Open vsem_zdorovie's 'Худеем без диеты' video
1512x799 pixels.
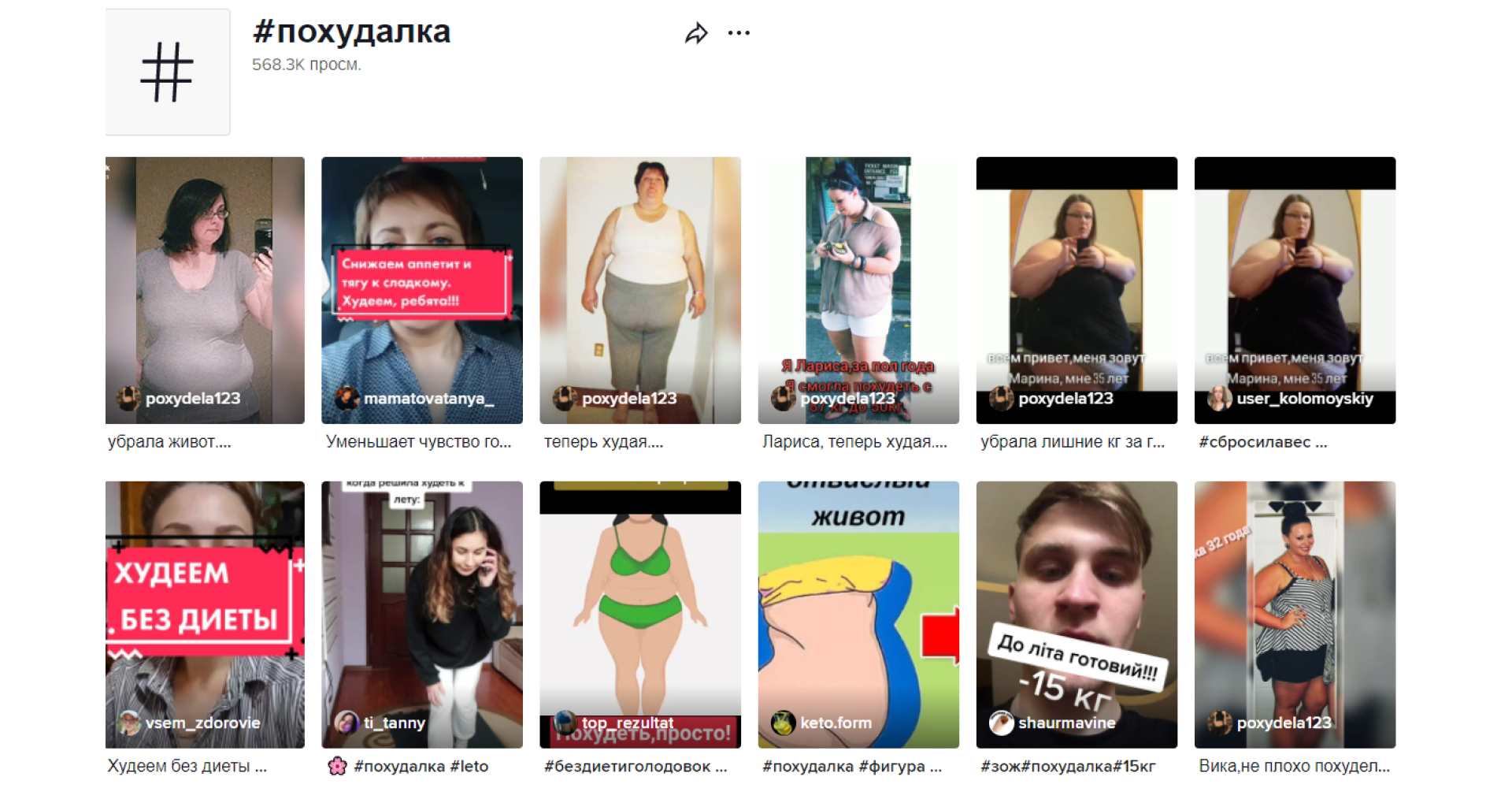click(205, 614)
